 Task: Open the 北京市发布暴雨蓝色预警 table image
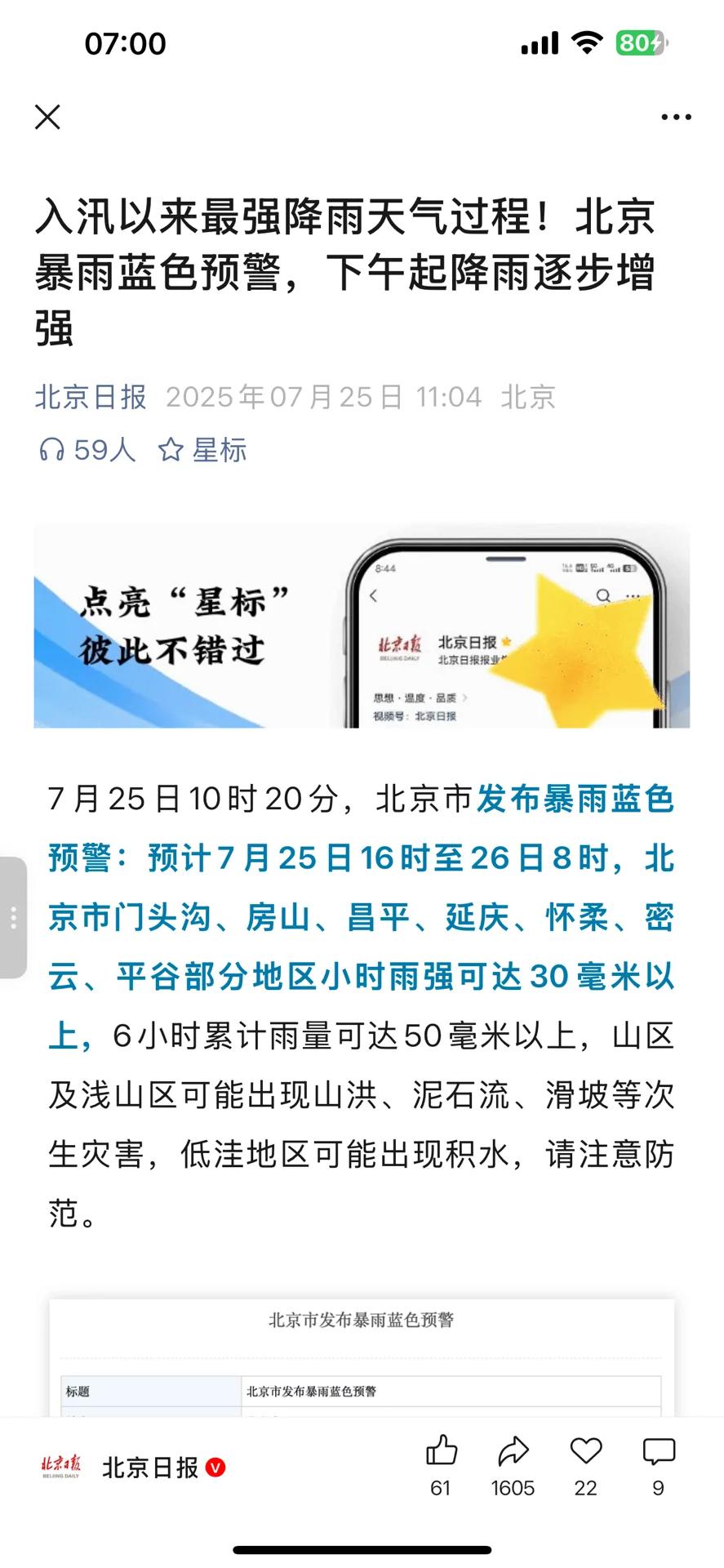pyautogui.click(x=362, y=1356)
